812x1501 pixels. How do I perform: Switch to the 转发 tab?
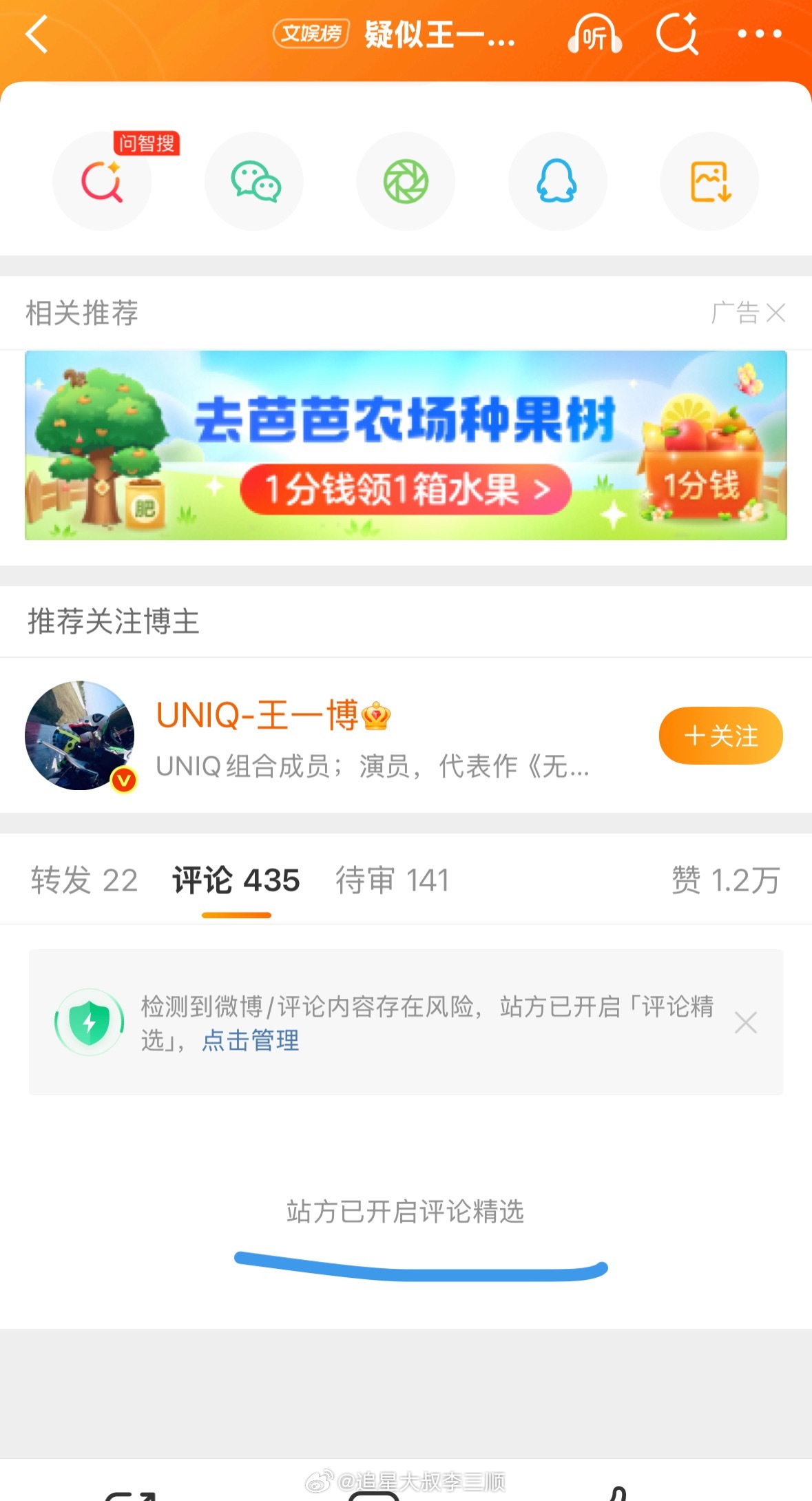coord(83,880)
